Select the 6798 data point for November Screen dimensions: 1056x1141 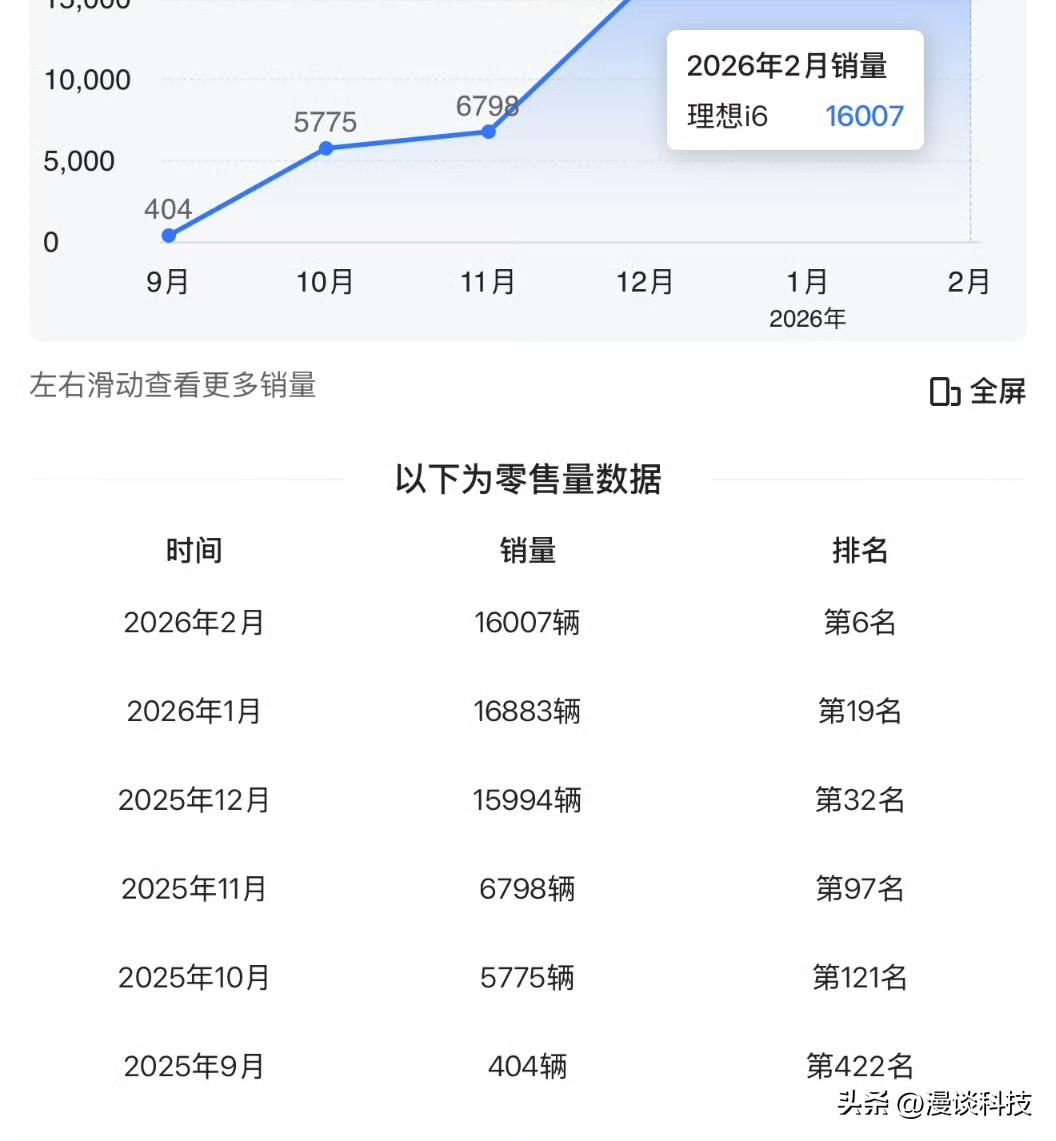point(487,130)
